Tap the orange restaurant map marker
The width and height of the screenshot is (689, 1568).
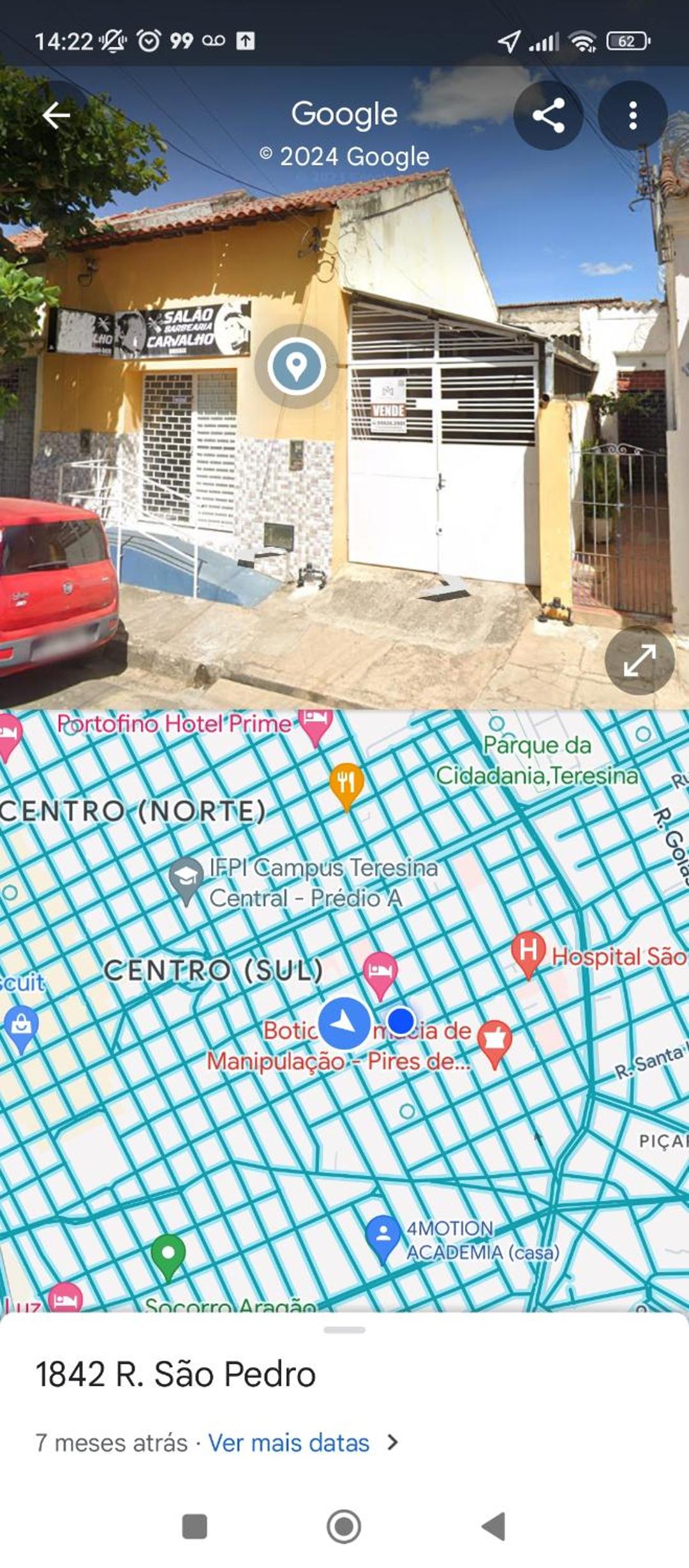[x=346, y=784]
